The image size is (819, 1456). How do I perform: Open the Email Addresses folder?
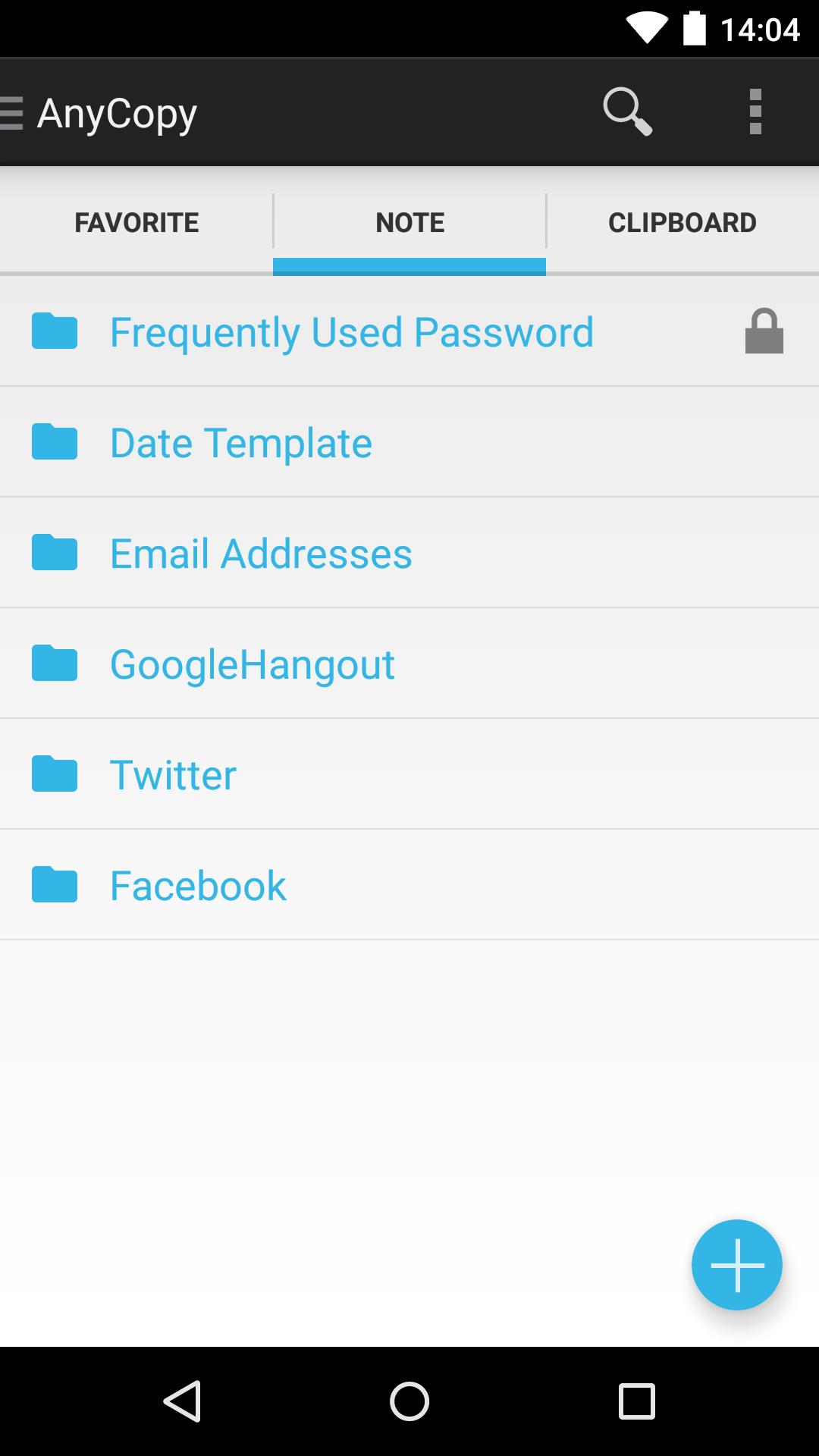click(x=261, y=554)
